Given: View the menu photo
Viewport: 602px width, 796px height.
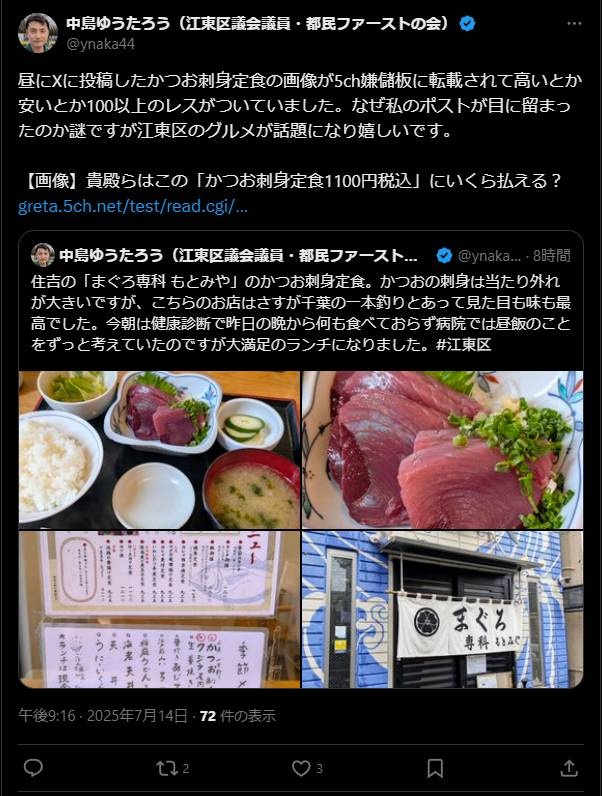Looking at the screenshot, I should pos(159,608).
